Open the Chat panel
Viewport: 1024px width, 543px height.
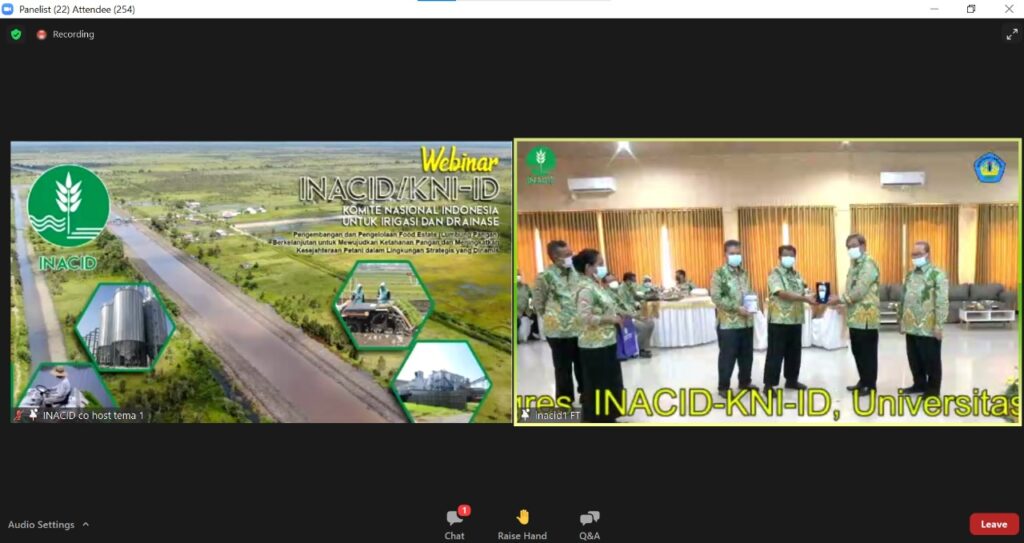click(454, 523)
